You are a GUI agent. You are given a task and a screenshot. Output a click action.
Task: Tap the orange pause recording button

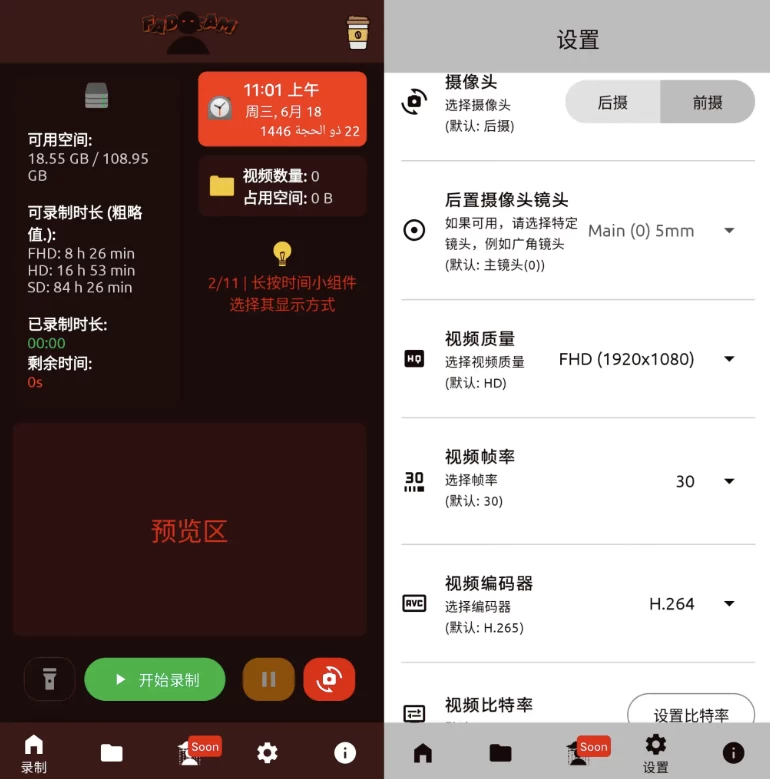268,680
